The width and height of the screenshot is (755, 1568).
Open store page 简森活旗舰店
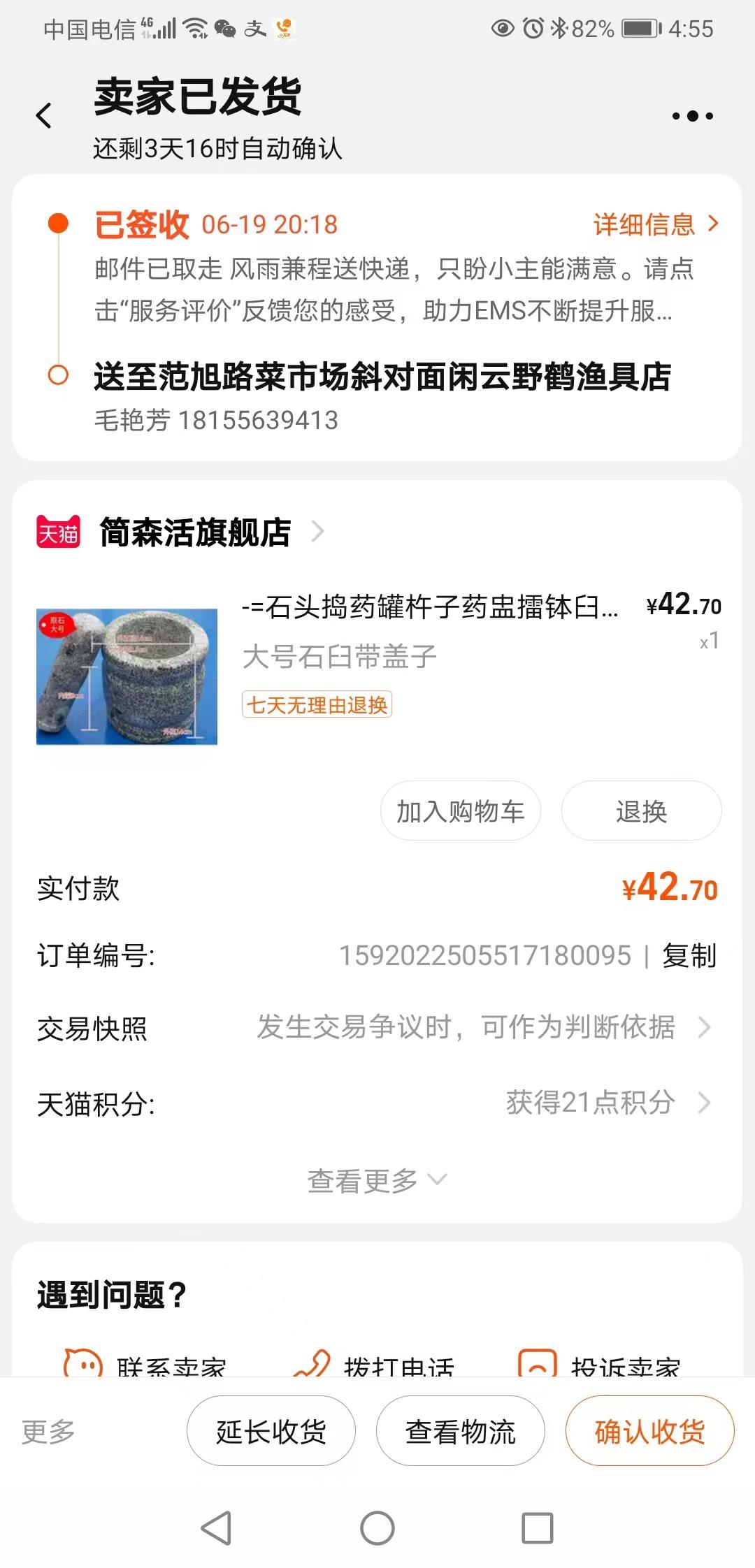pos(196,531)
